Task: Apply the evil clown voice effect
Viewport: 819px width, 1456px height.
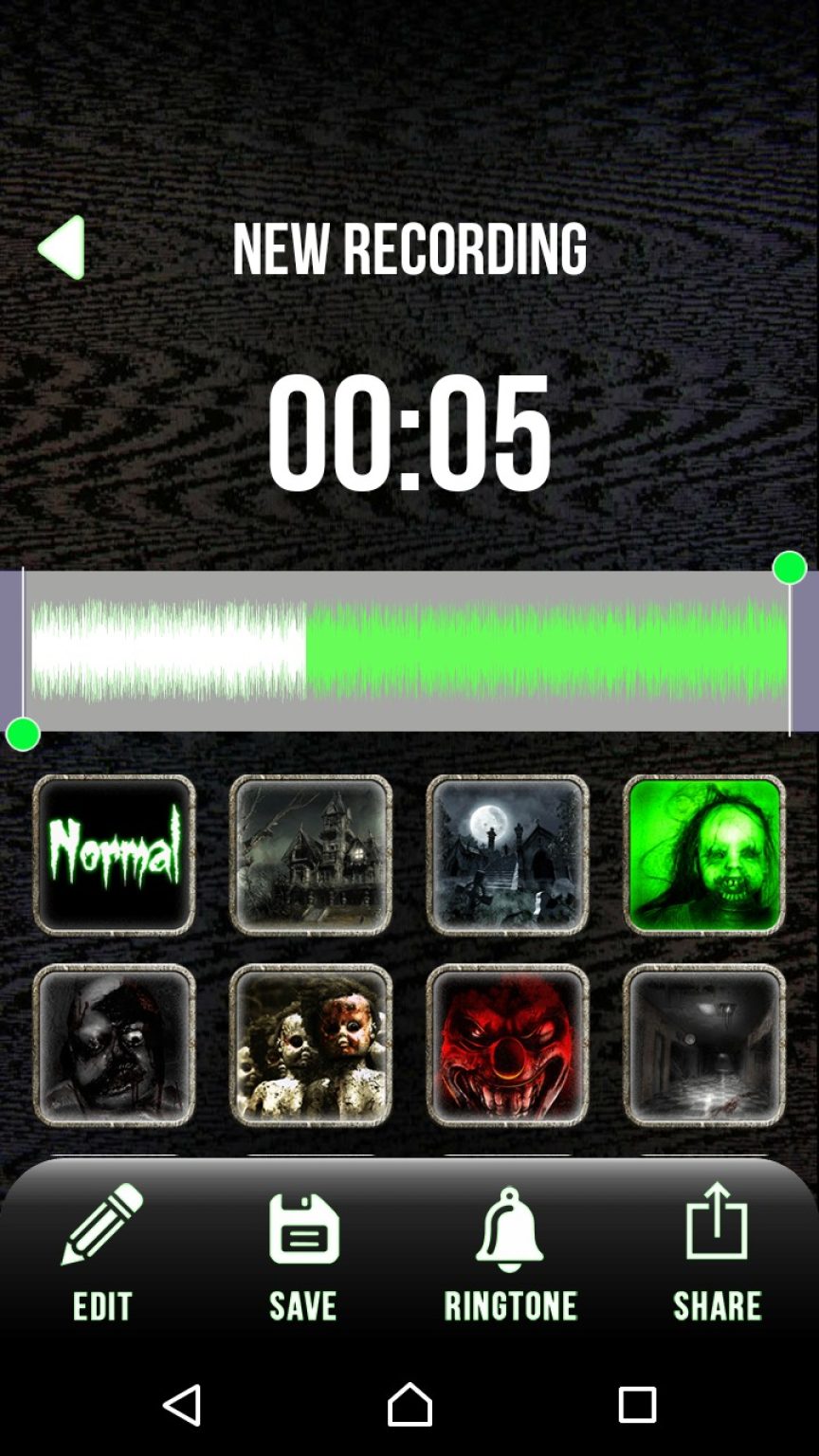Action: (507, 1046)
